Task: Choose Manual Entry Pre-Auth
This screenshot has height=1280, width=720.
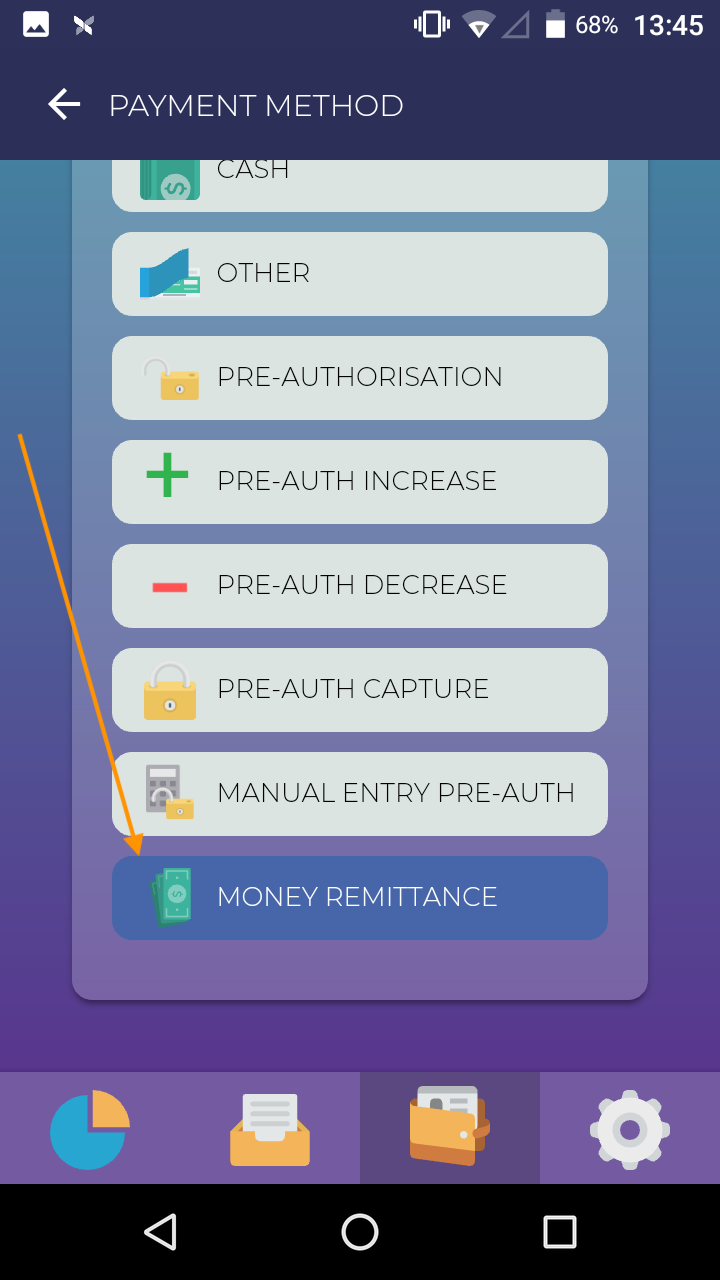Action: [x=359, y=793]
